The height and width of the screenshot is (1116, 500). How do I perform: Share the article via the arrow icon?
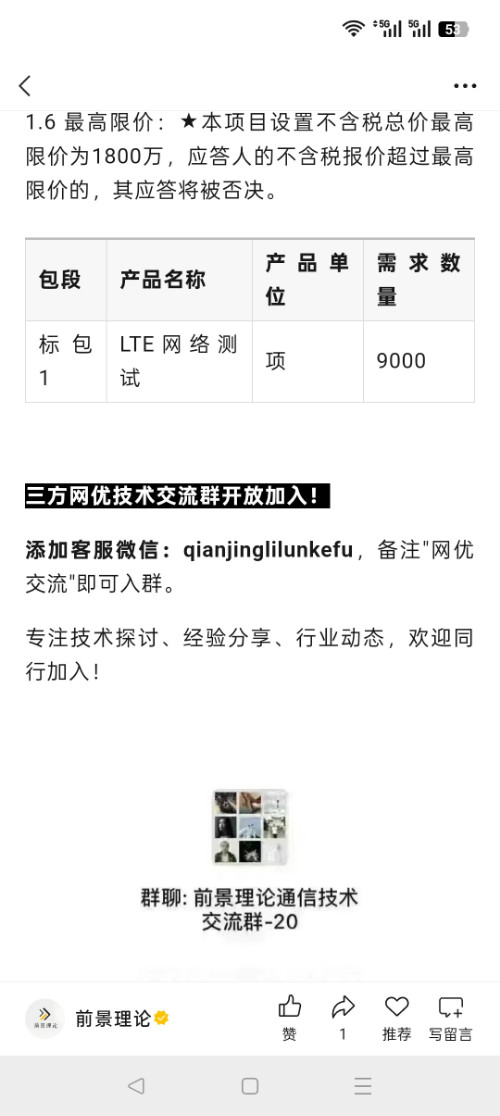[343, 1018]
